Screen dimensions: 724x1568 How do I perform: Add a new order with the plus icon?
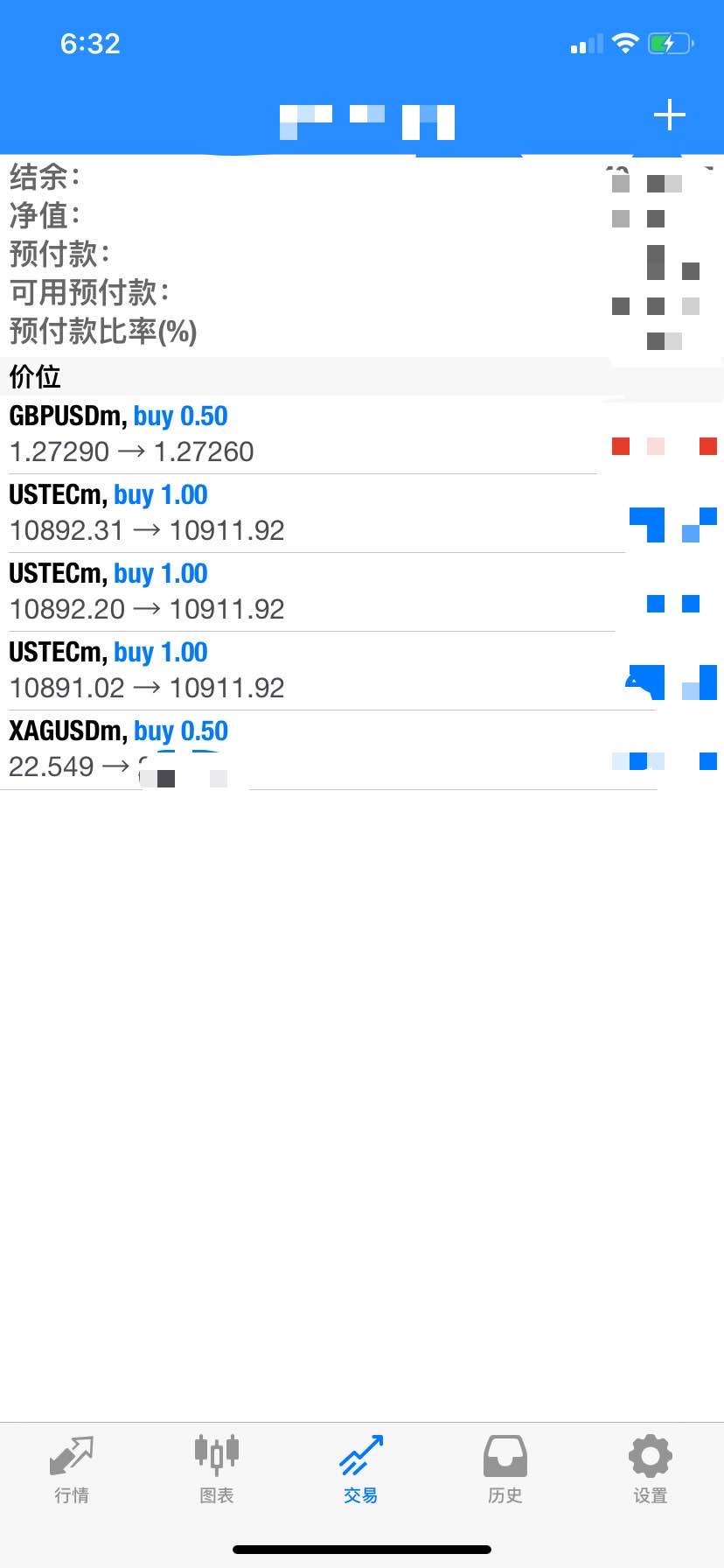[669, 115]
